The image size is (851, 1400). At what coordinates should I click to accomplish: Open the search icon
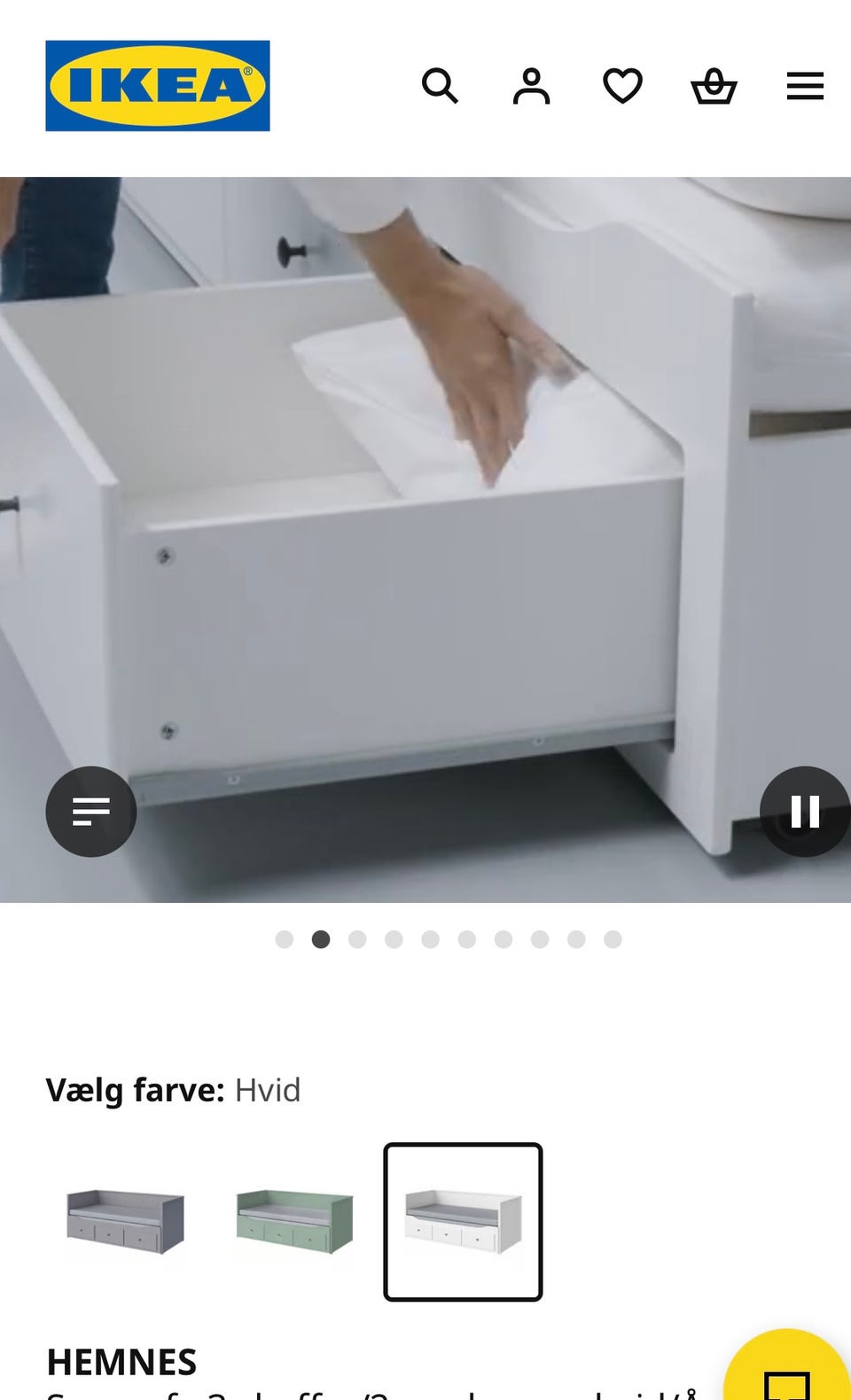click(x=440, y=86)
